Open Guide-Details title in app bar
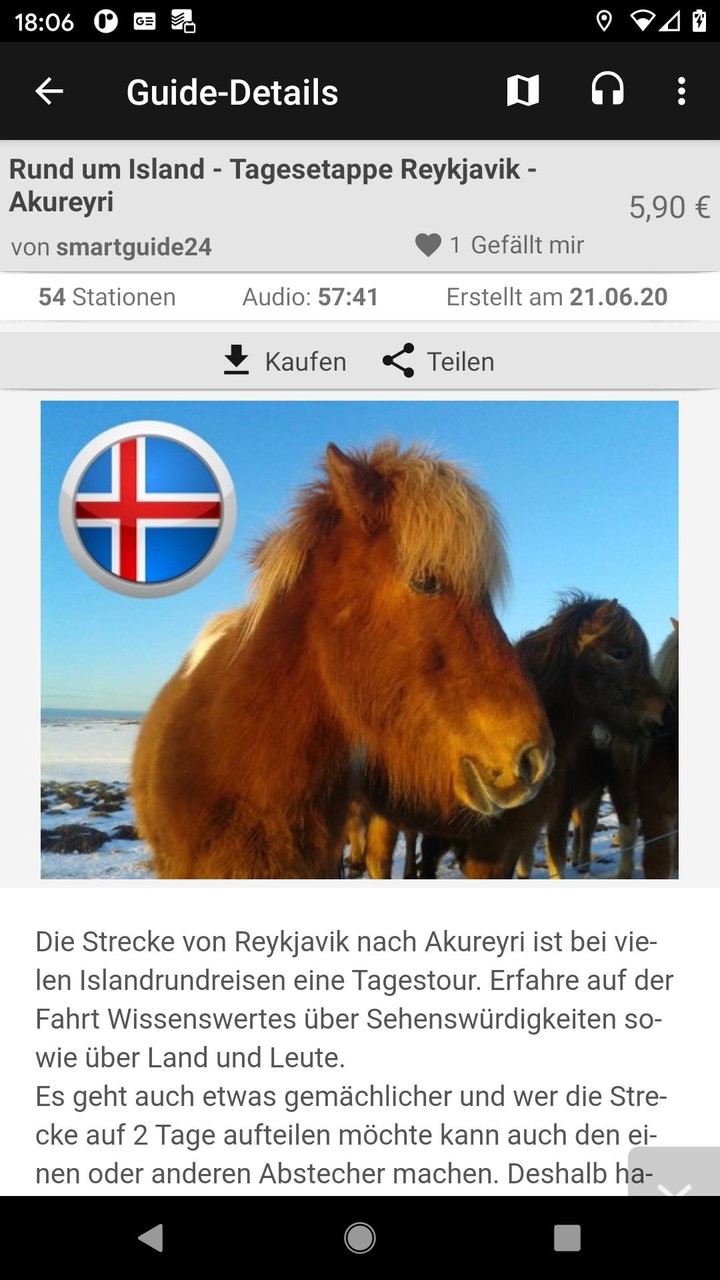Viewport: 720px width, 1280px height. click(232, 91)
